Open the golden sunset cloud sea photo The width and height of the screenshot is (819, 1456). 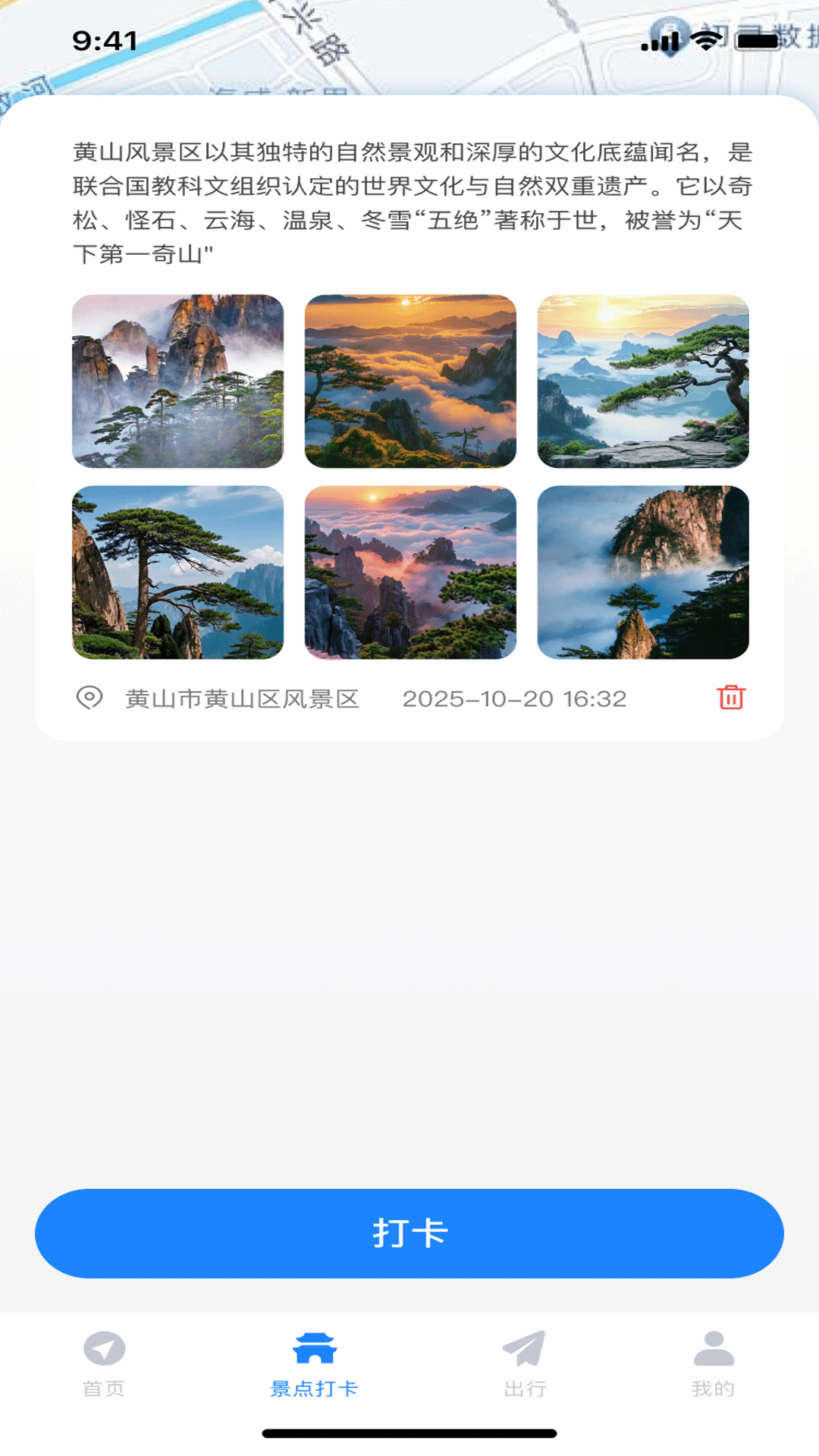click(410, 381)
